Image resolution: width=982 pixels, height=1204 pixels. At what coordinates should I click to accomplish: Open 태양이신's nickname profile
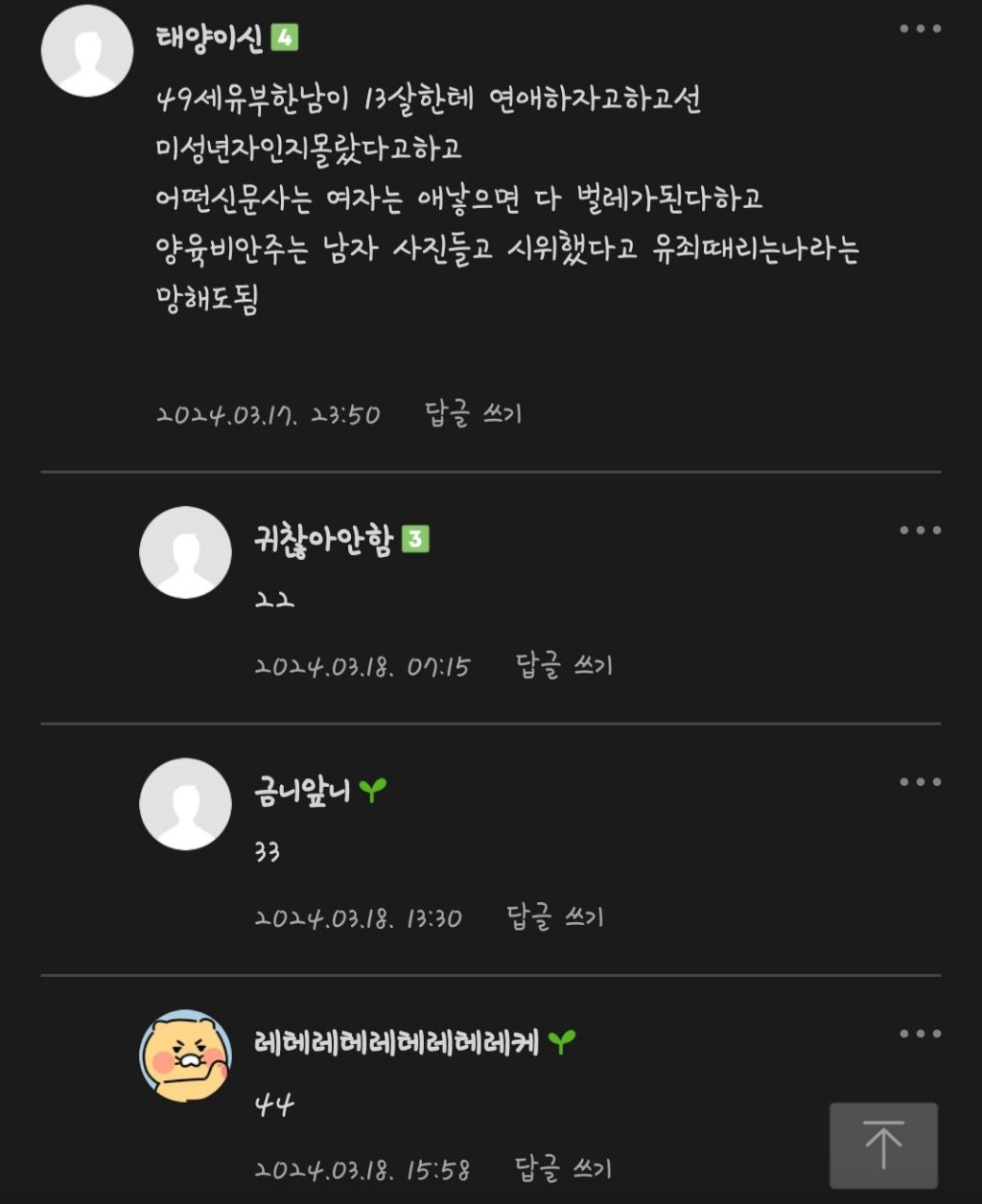209,38
